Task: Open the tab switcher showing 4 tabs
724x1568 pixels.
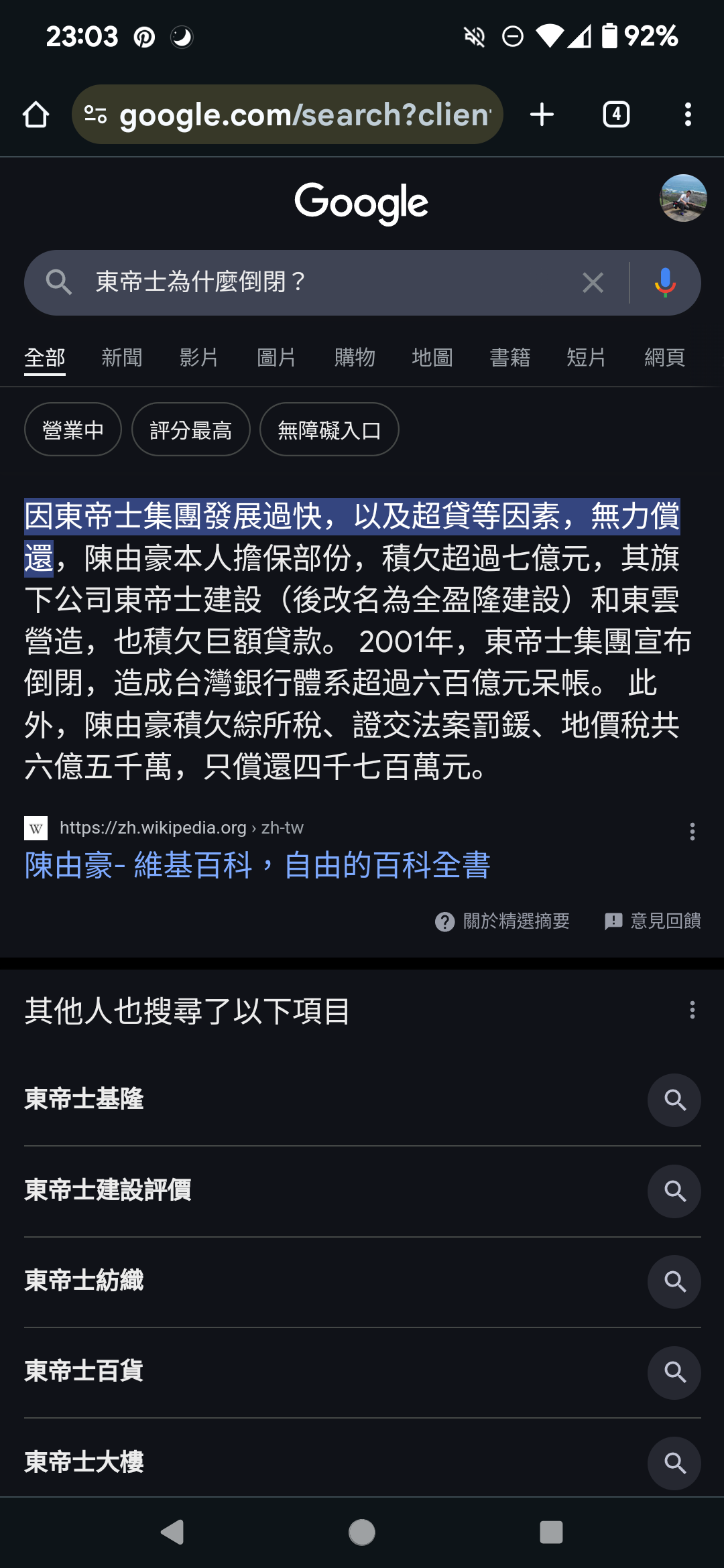Action: click(x=616, y=115)
